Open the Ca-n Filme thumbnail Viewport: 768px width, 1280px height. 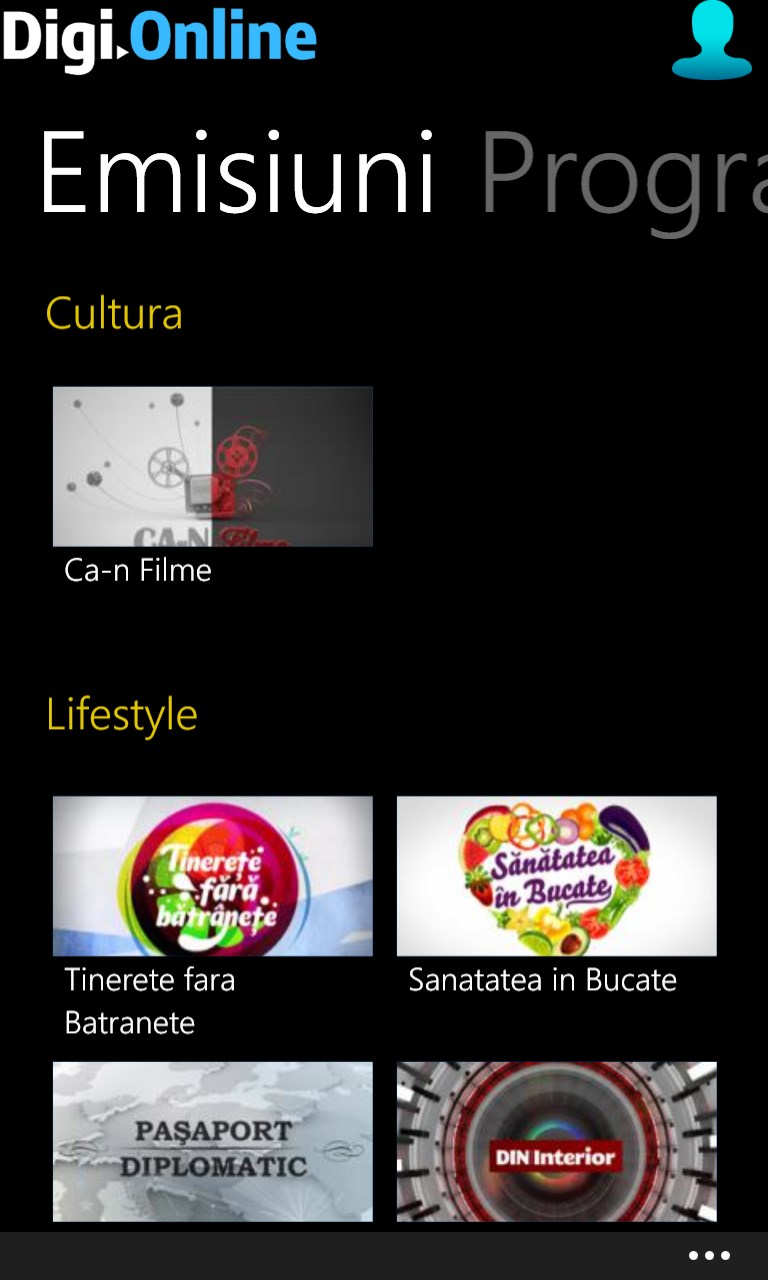[212, 466]
